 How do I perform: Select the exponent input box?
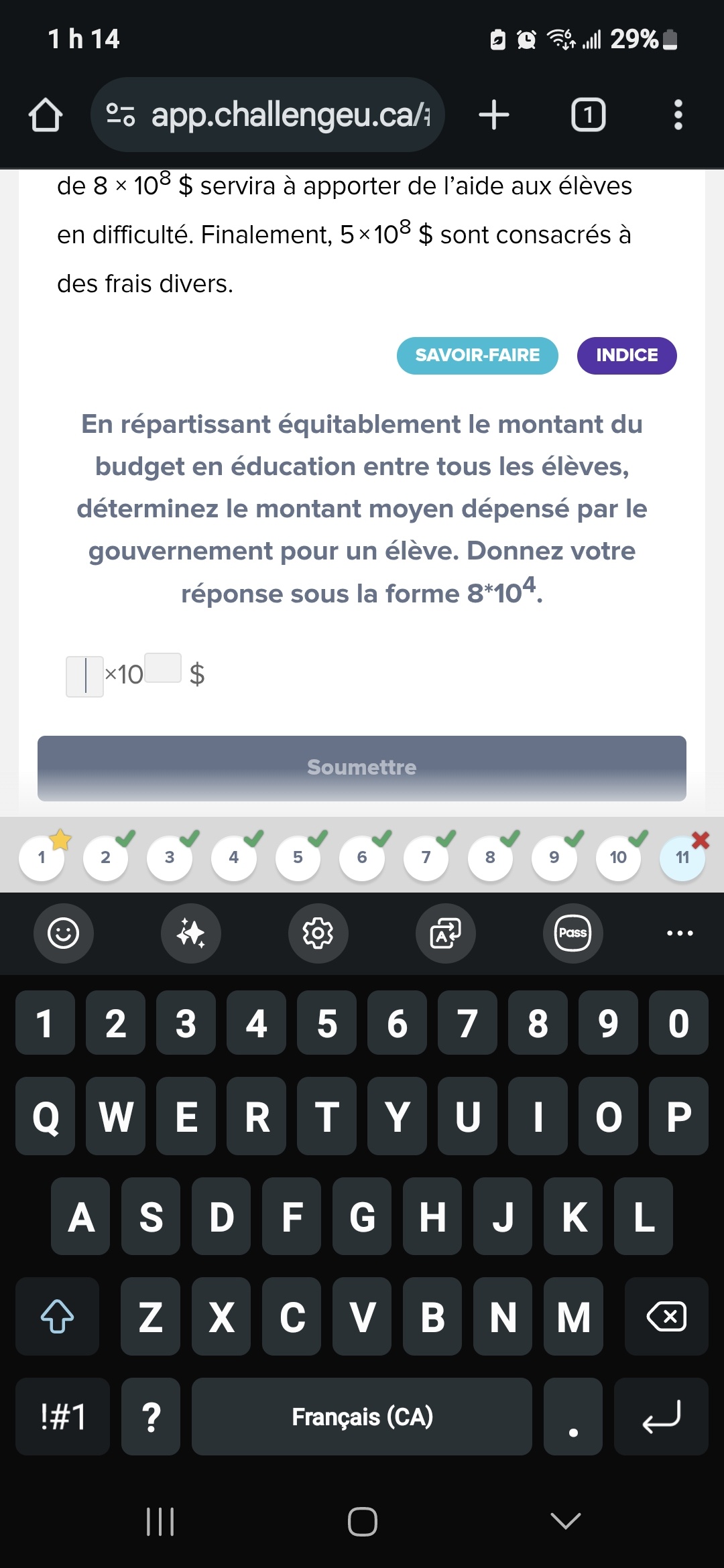pyautogui.click(x=163, y=668)
